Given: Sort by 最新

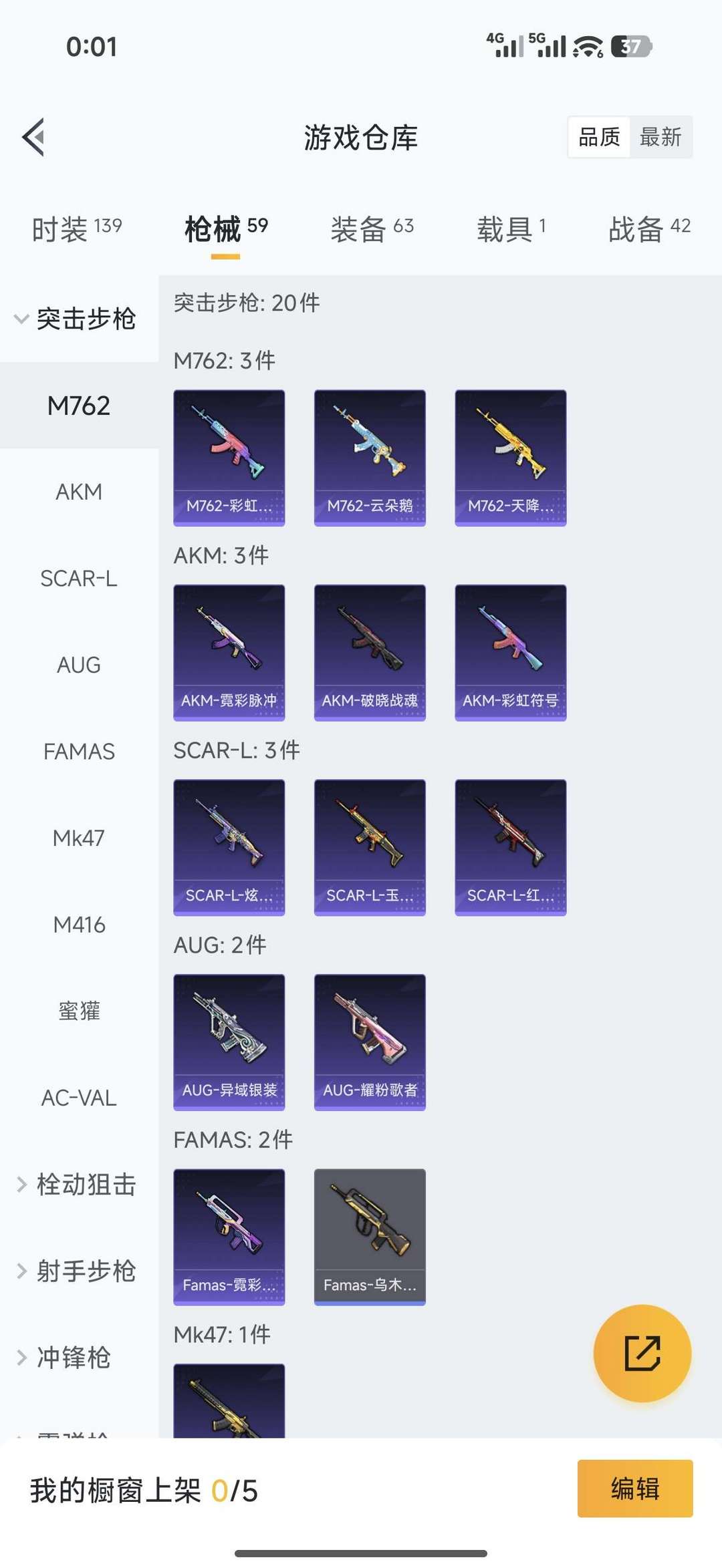Looking at the screenshot, I should (x=660, y=137).
